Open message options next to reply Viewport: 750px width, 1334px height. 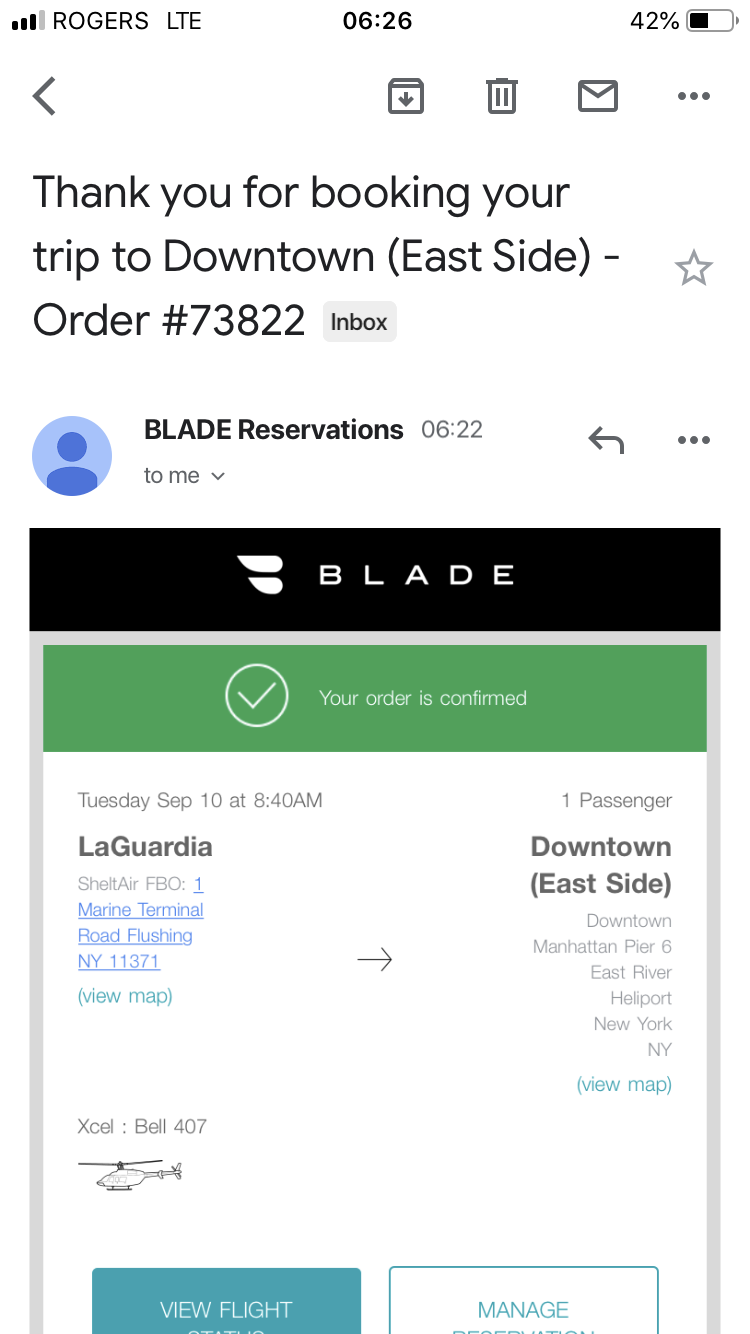click(693, 440)
